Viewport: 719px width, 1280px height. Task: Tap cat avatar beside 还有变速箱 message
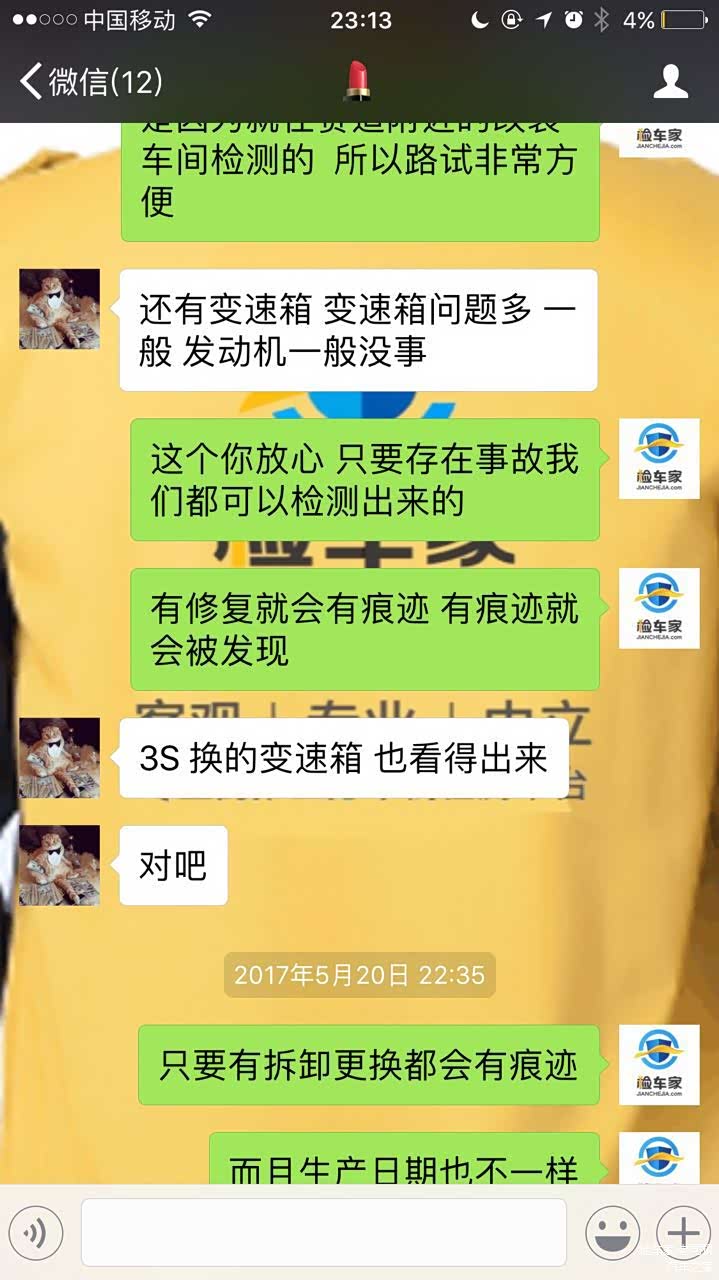coord(59,309)
